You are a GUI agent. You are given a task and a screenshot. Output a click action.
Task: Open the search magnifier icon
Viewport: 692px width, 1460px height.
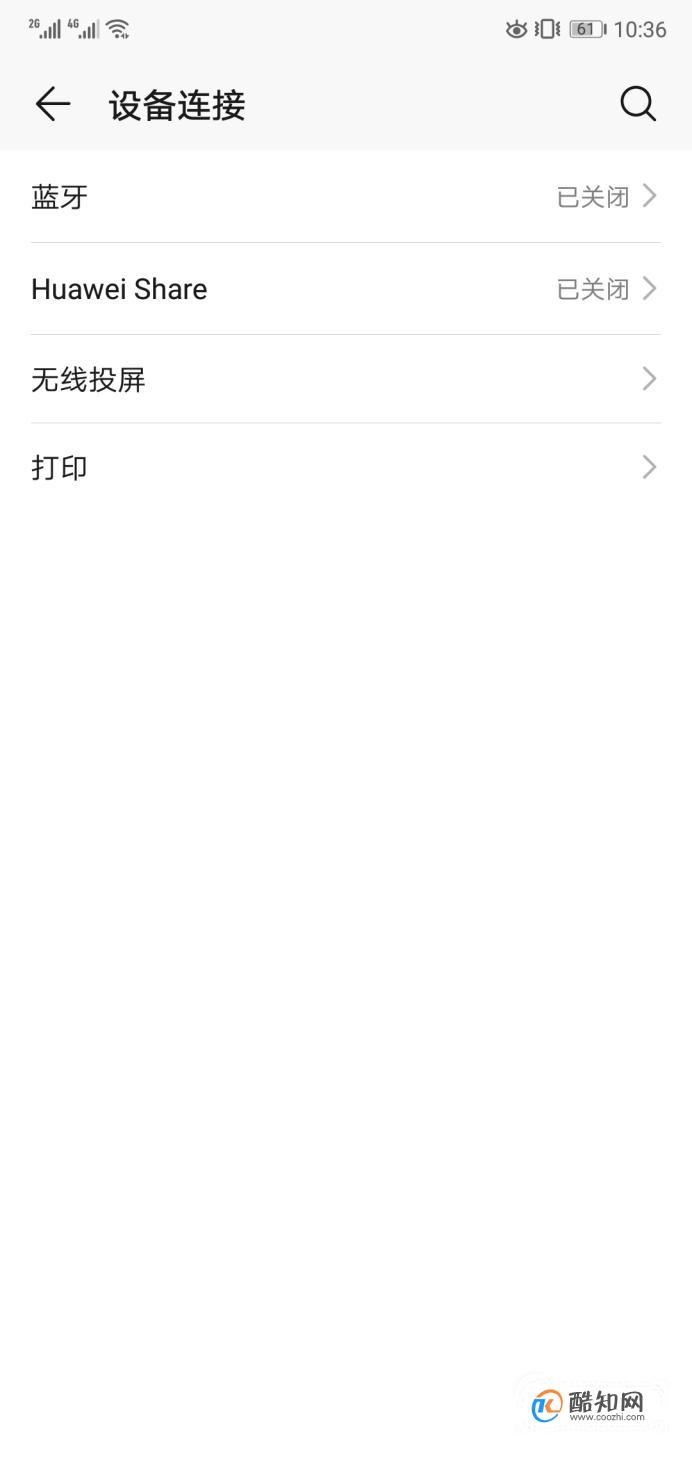(x=638, y=104)
